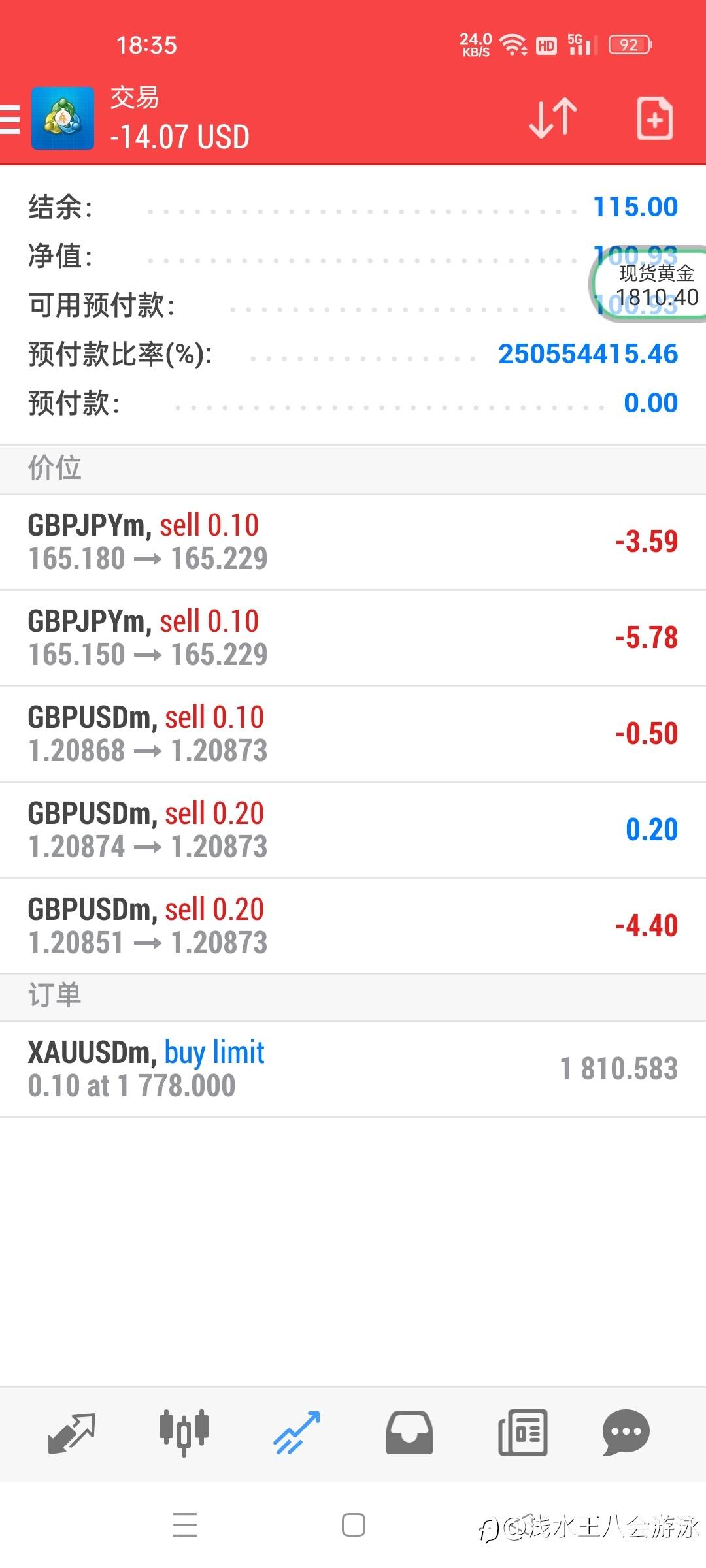The width and height of the screenshot is (706, 1568).
Task: Open the hamburger drawer menu
Action: [9, 119]
